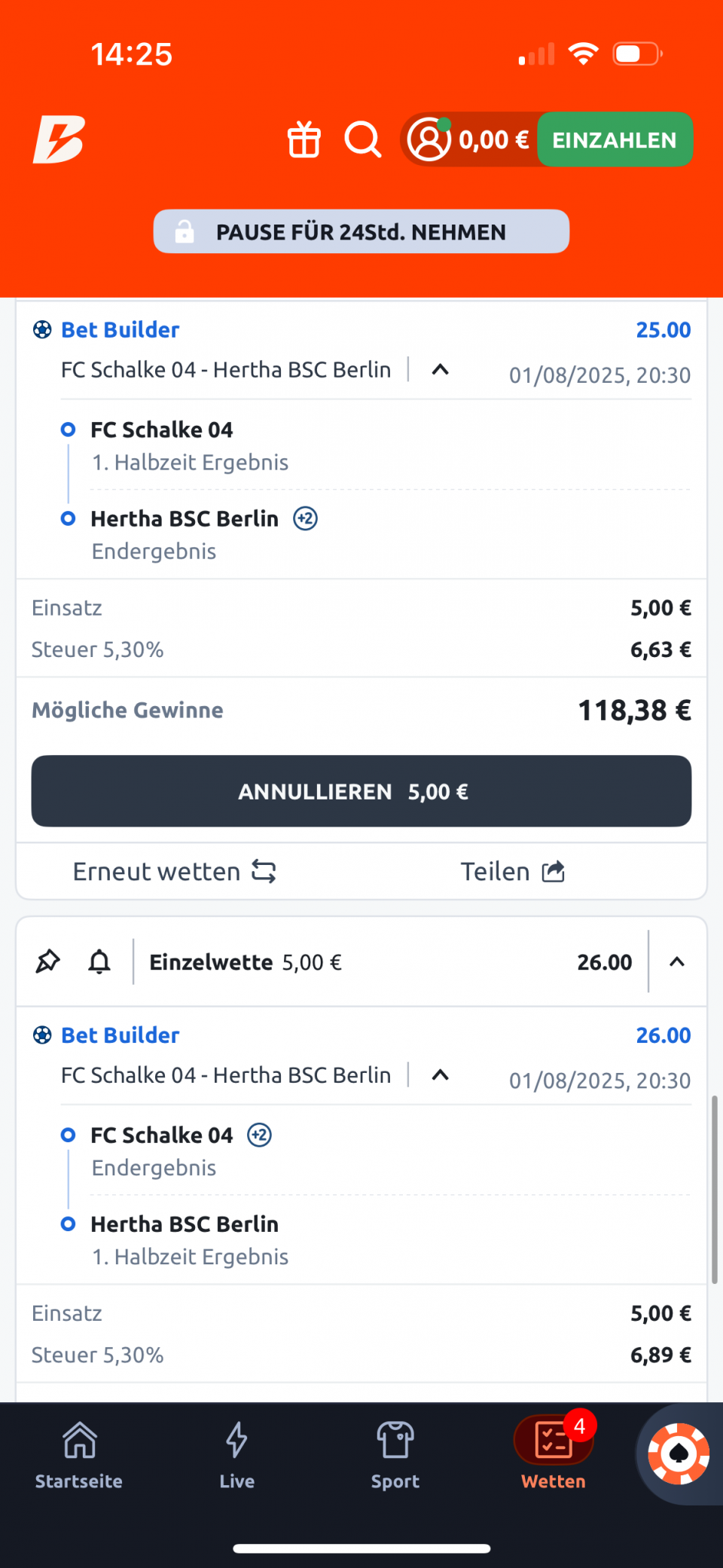The height and width of the screenshot is (1568, 723).
Task: Collapse the 26.00 Einzelwette card
Action: click(677, 961)
